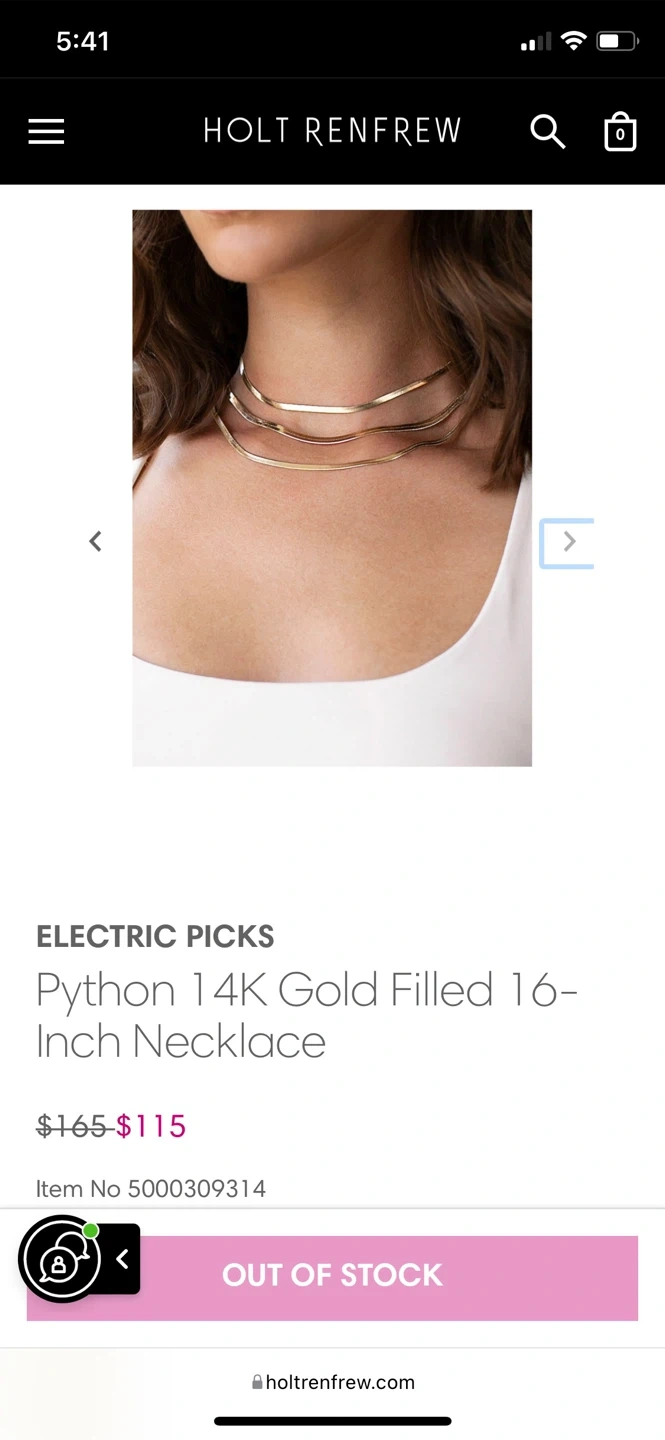Open the search magnifier
The width and height of the screenshot is (665, 1440).
(547, 131)
